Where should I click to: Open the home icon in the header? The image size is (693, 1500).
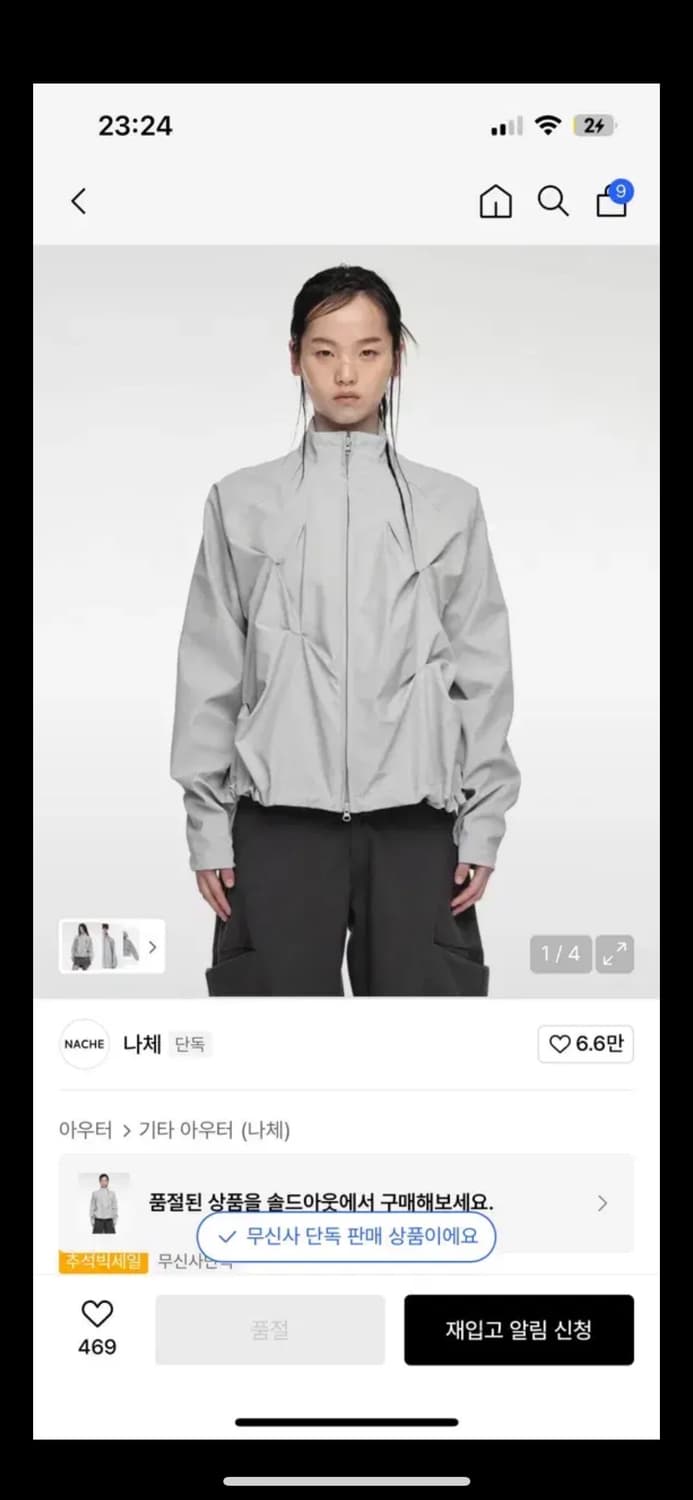tap(495, 202)
